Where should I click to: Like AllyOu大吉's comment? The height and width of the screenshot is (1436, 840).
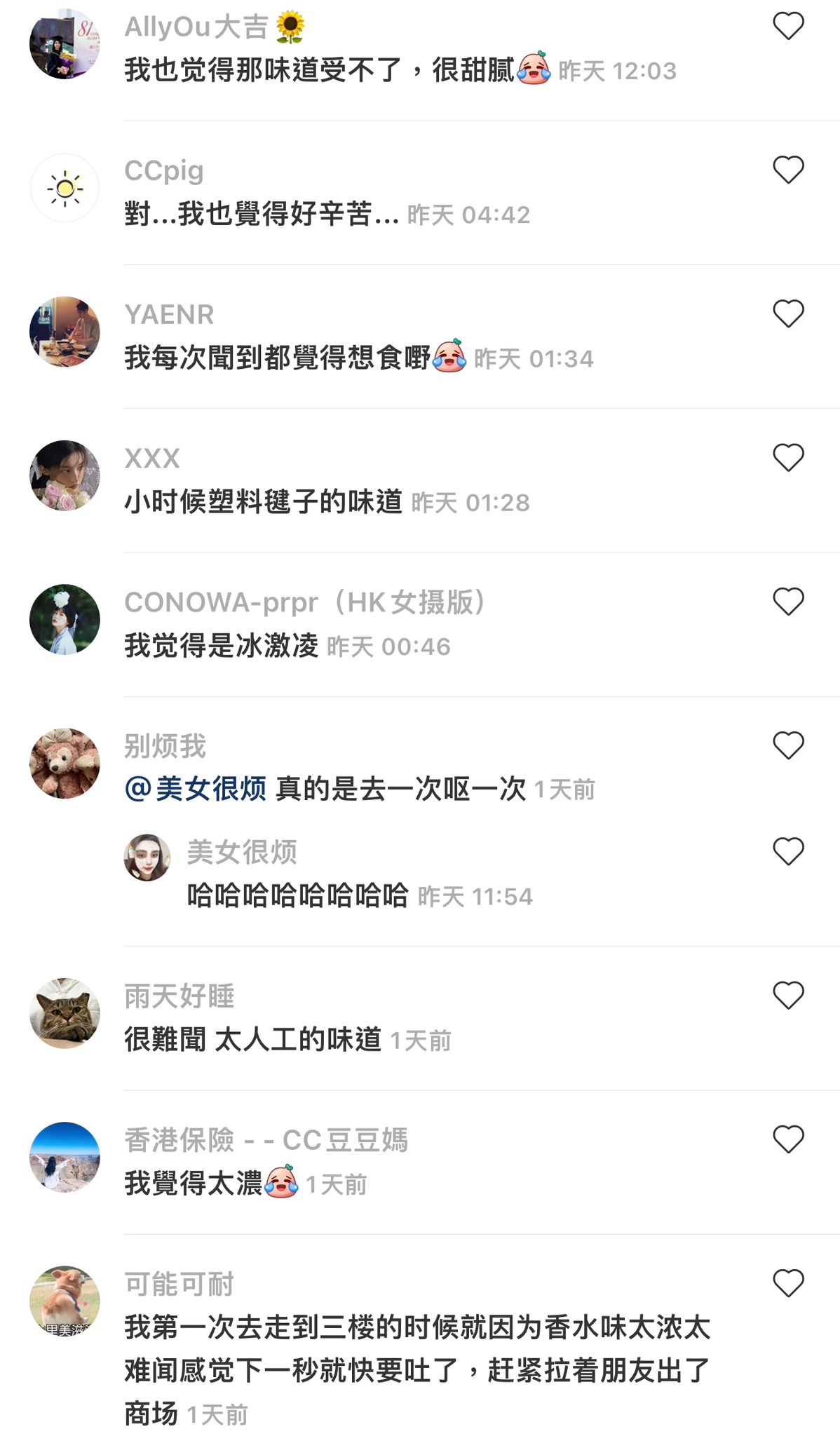tap(787, 27)
